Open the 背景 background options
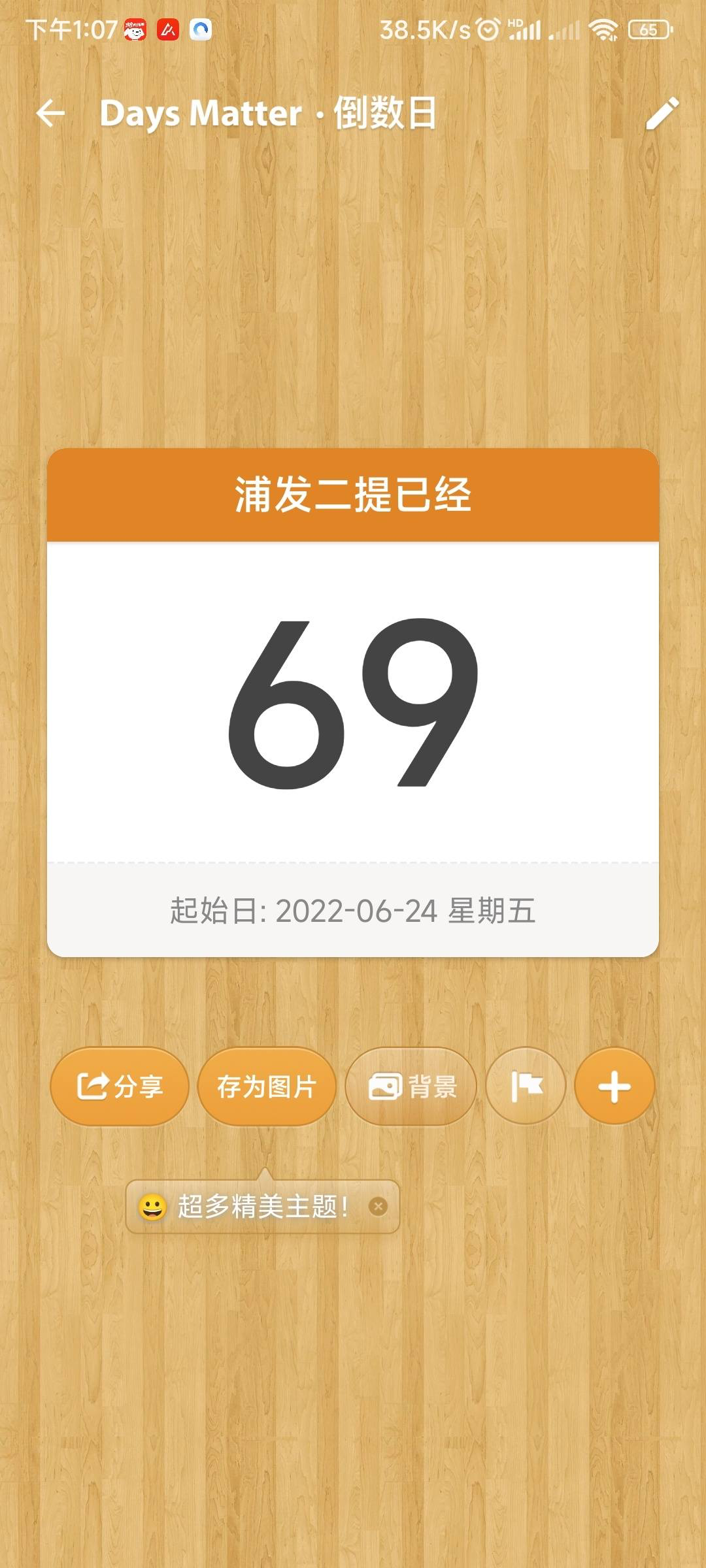The image size is (706, 1568). 411,1086
